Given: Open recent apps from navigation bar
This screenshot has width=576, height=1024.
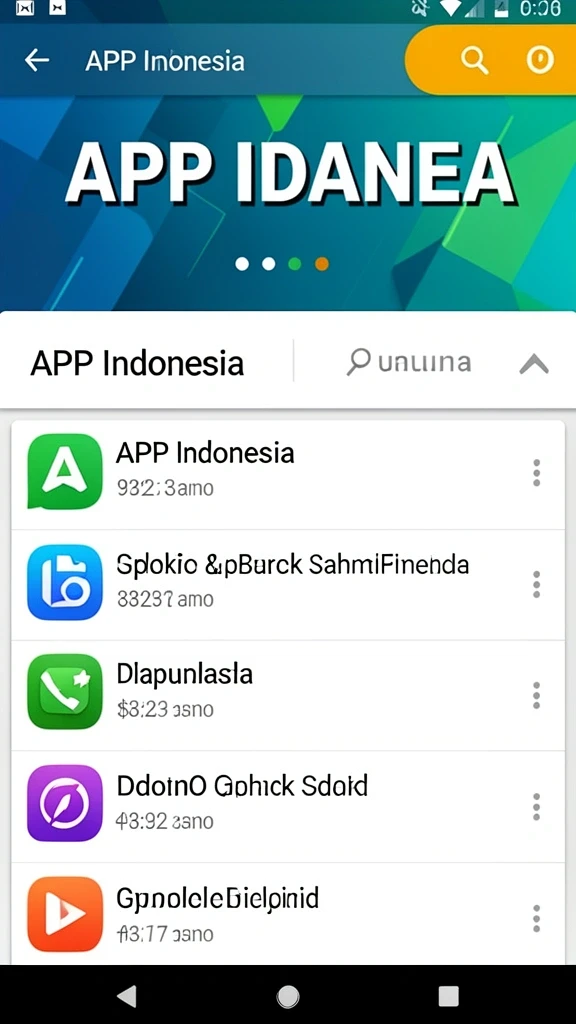Looking at the screenshot, I should coord(448,997).
